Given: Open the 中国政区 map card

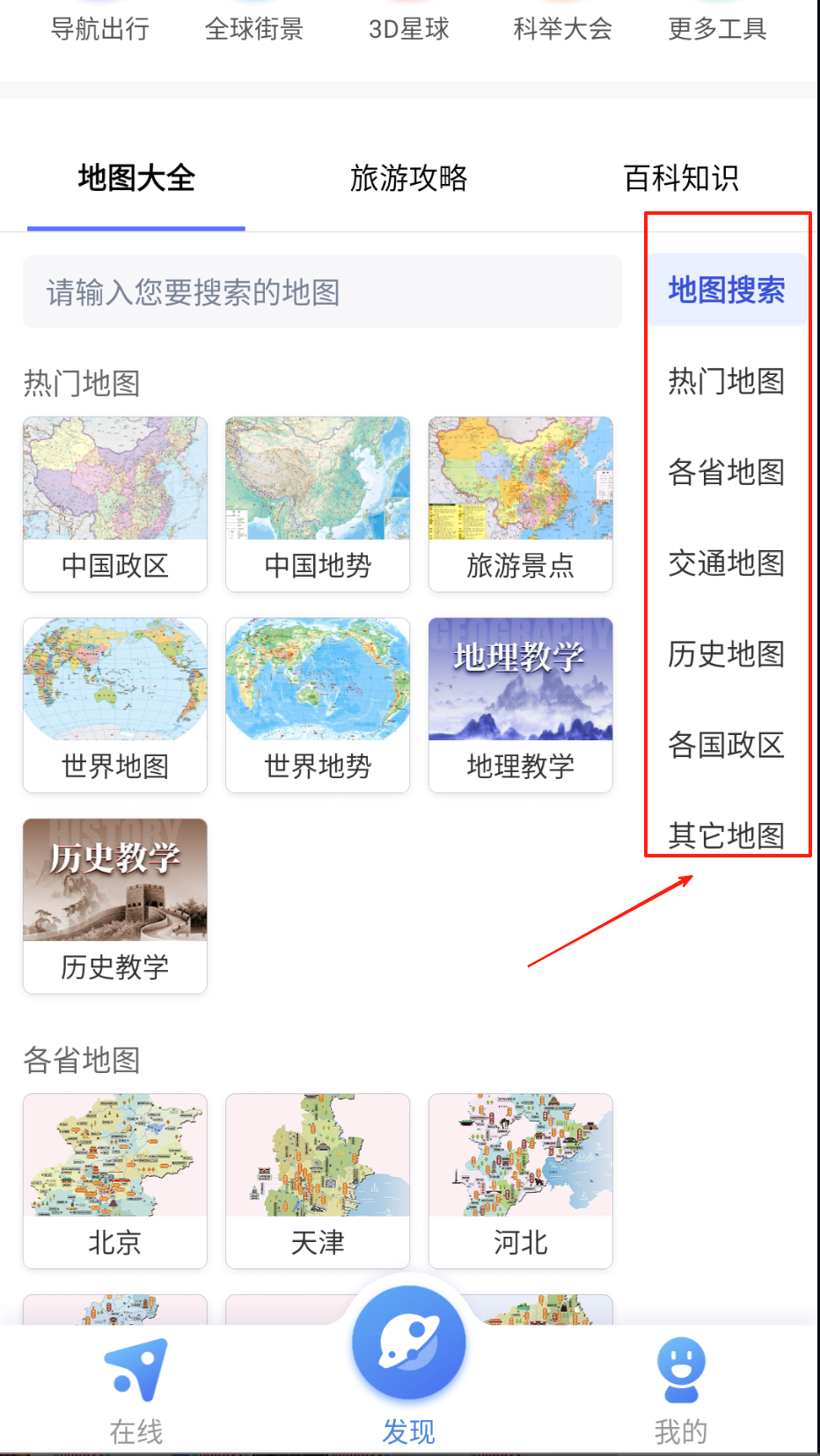Looking at the screenshot, I should (115, 504).
